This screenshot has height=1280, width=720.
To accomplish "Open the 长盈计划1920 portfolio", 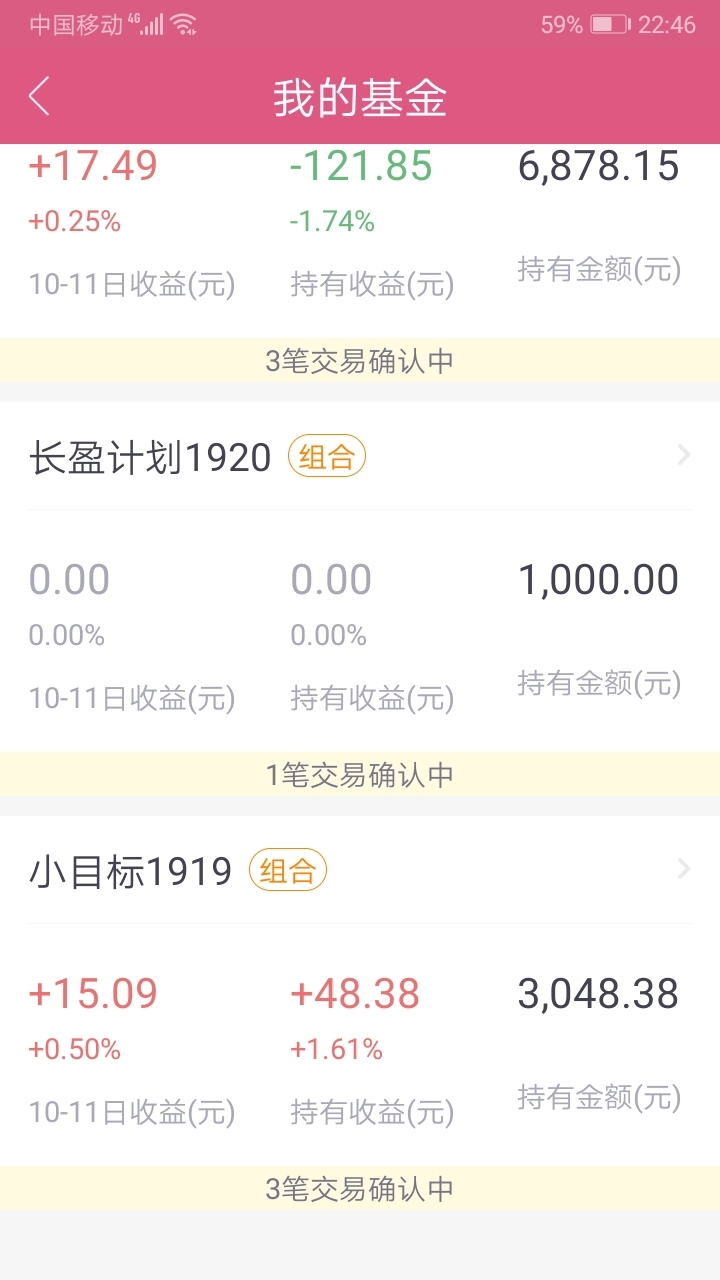I will click(360, 457).
